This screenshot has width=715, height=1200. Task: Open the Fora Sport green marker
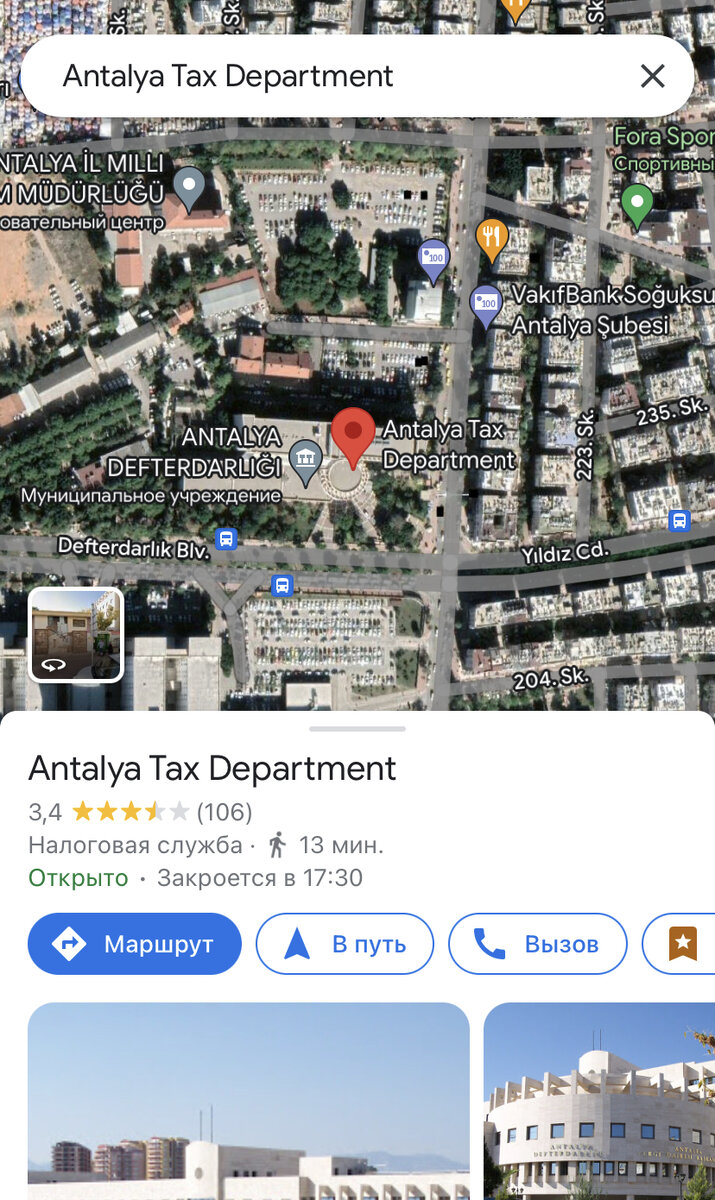(x=637, y=204)
